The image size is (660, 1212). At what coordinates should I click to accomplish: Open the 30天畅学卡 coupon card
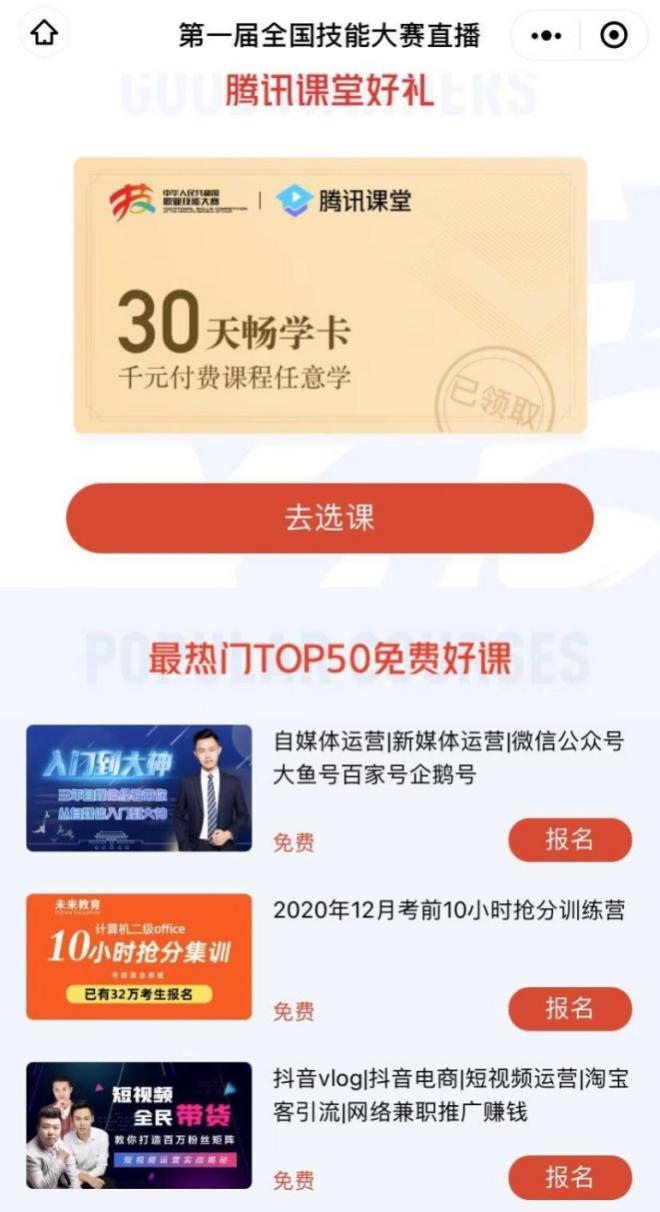point(330,295)
